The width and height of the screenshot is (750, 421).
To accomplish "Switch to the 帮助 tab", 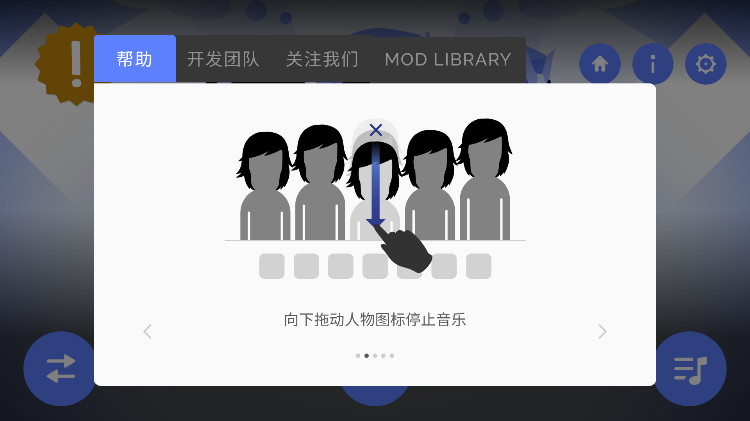I will (x=135, y=59).
